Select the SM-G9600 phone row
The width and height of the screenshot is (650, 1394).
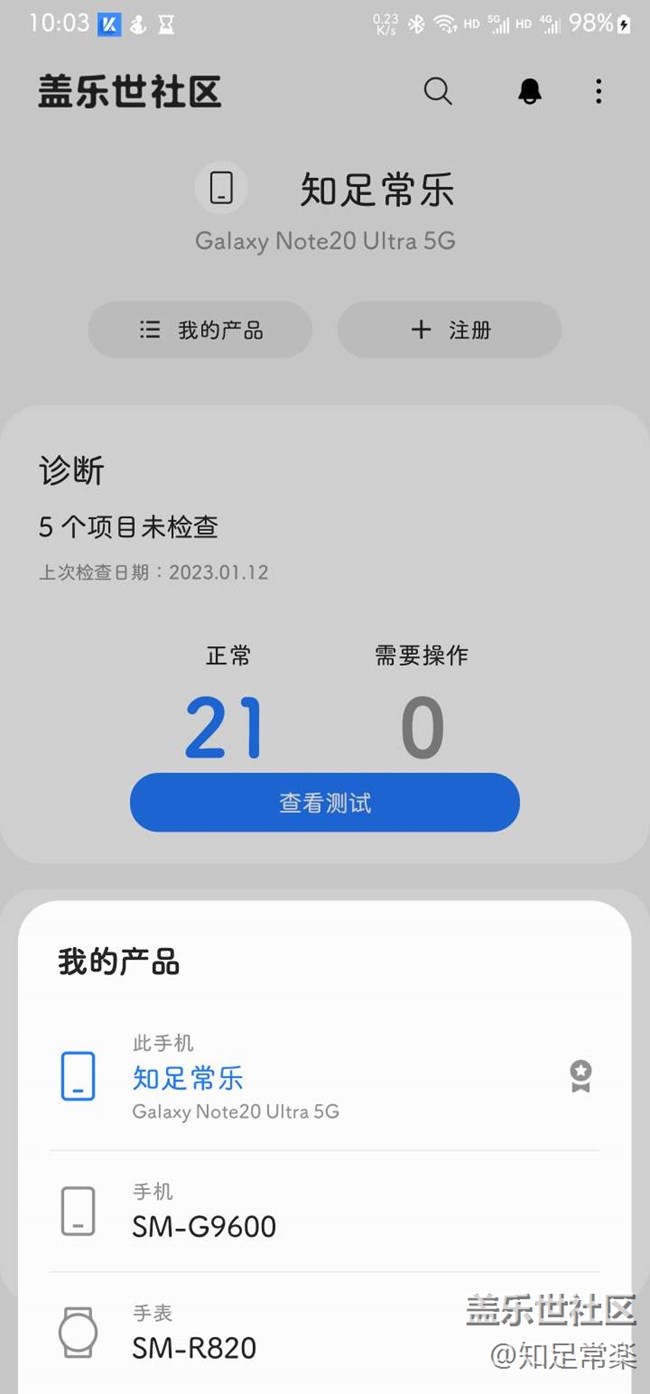(325, 1211)
